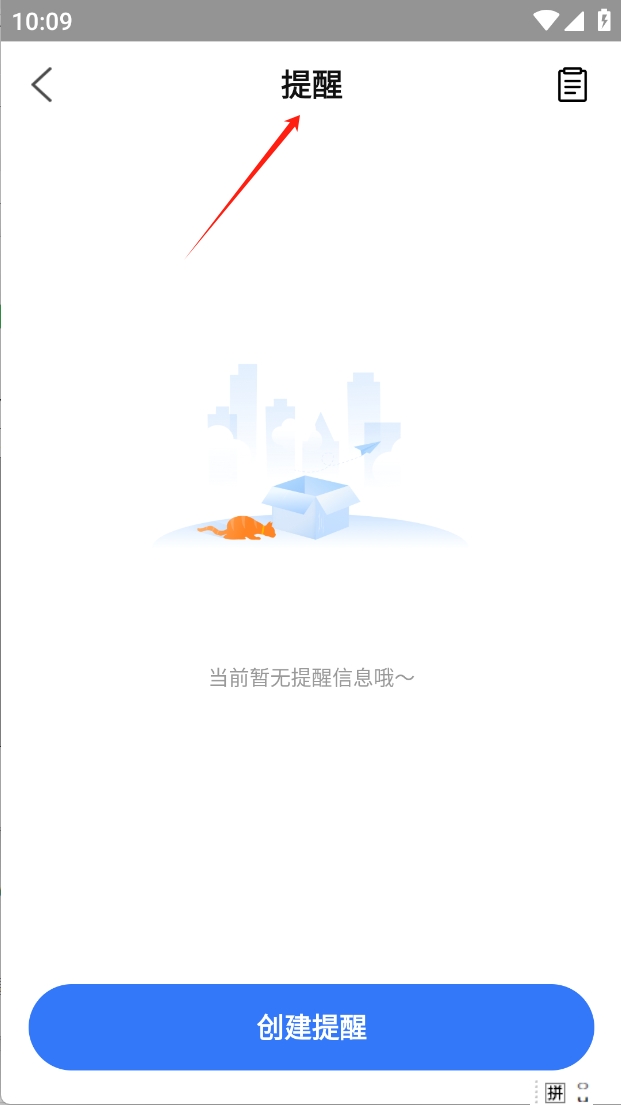This screenshot has width=621, height=1105.
Task: Open the clipboard list icon
Action: [572, 86]
